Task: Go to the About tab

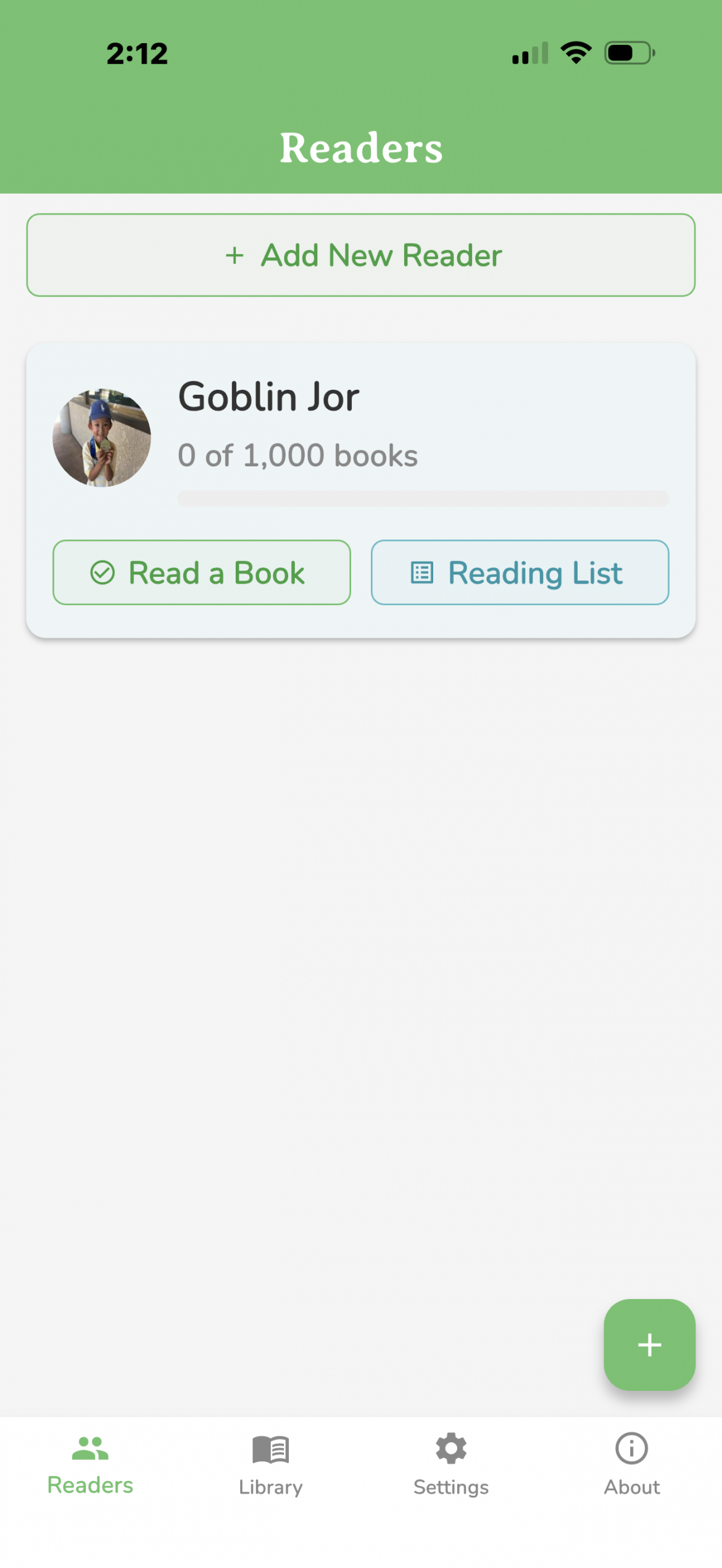Action: tap(631, 1465)
